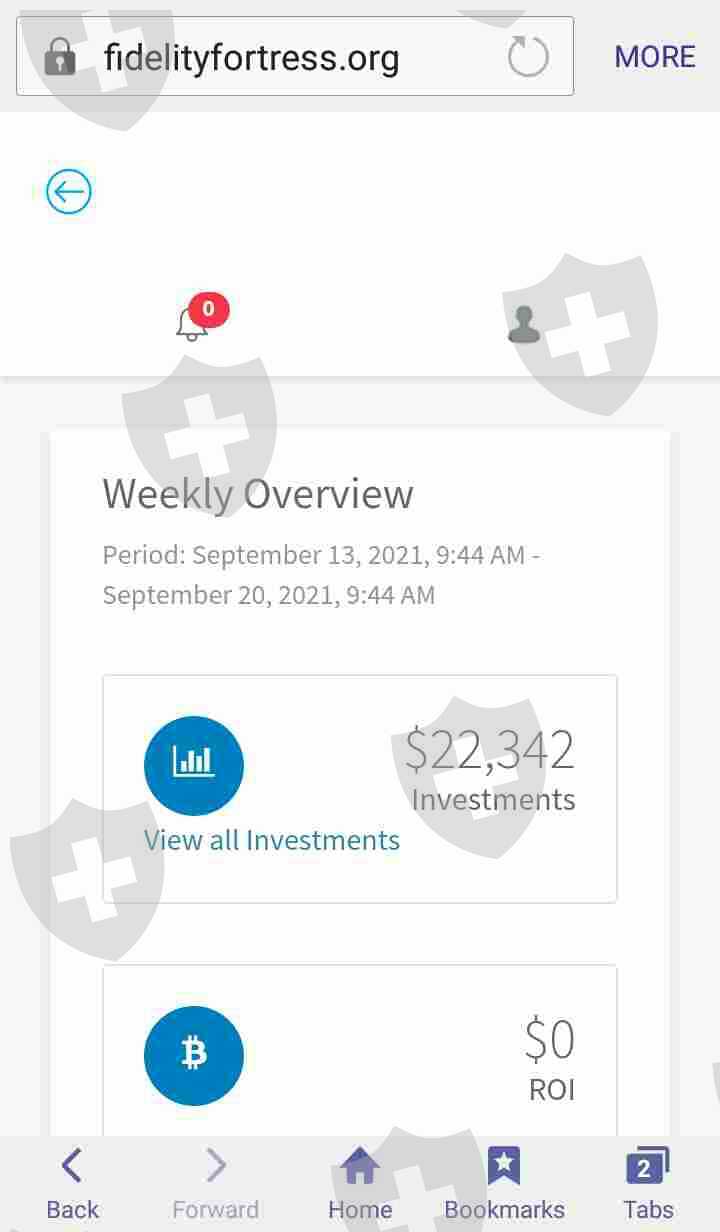
Task: Open the browser MORE menu
Action: (x=655, y=57)
